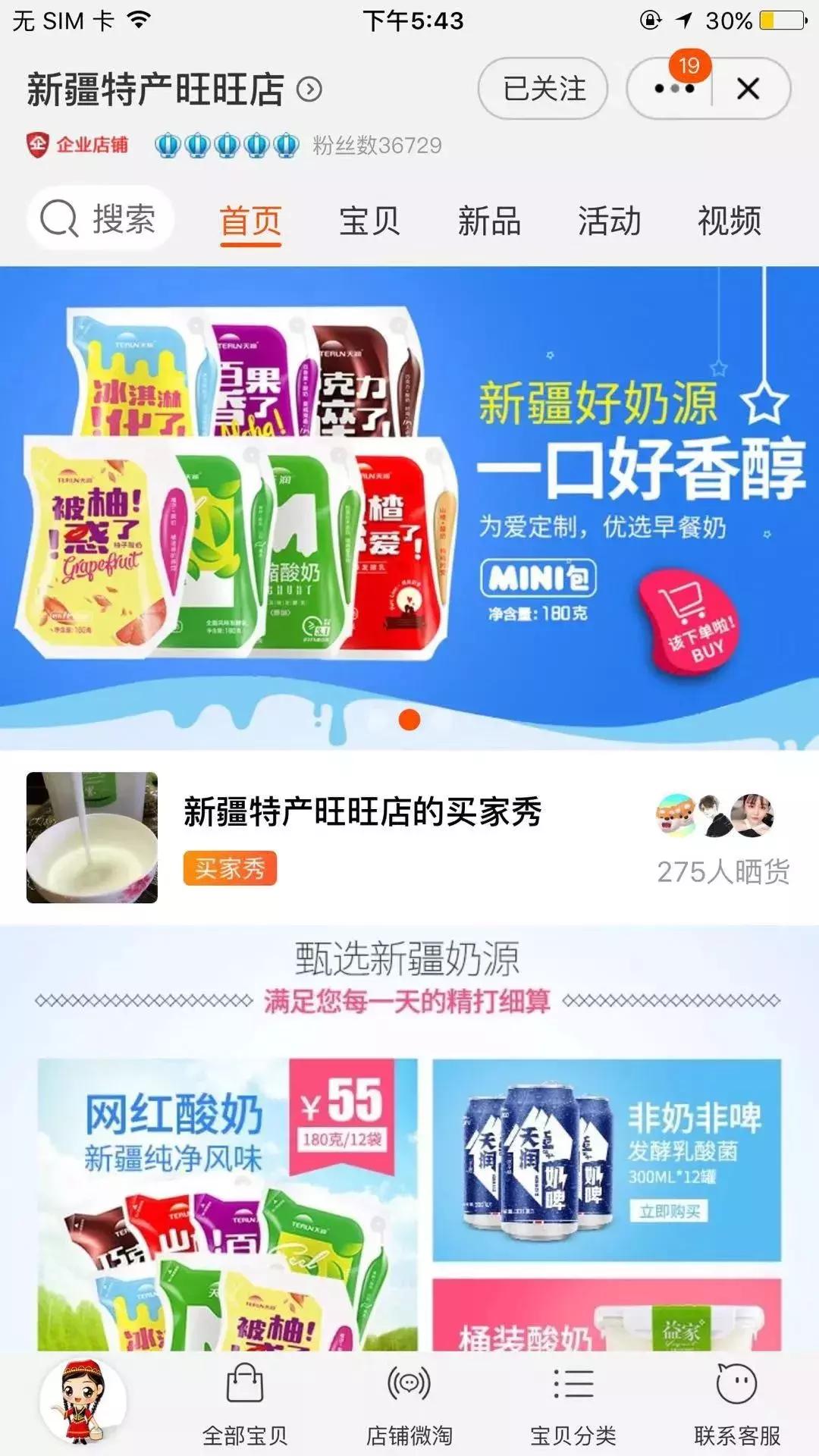Open the 活动 tab
This screenshot has width=819, height=1456.
[x=610, y=221]
